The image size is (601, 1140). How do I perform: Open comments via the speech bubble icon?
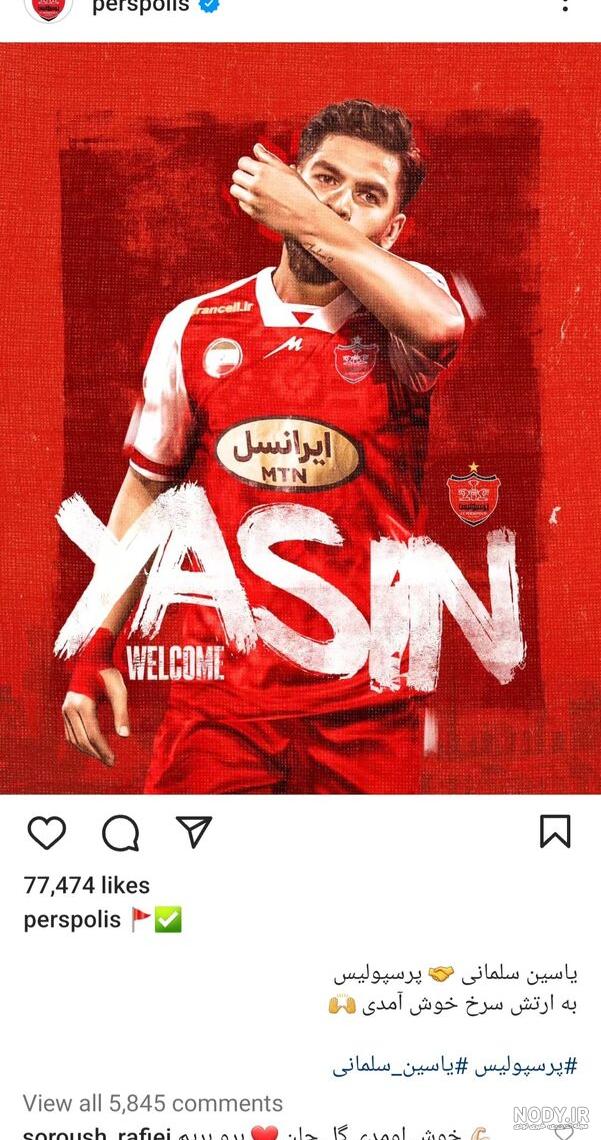[x=121, y=833]
